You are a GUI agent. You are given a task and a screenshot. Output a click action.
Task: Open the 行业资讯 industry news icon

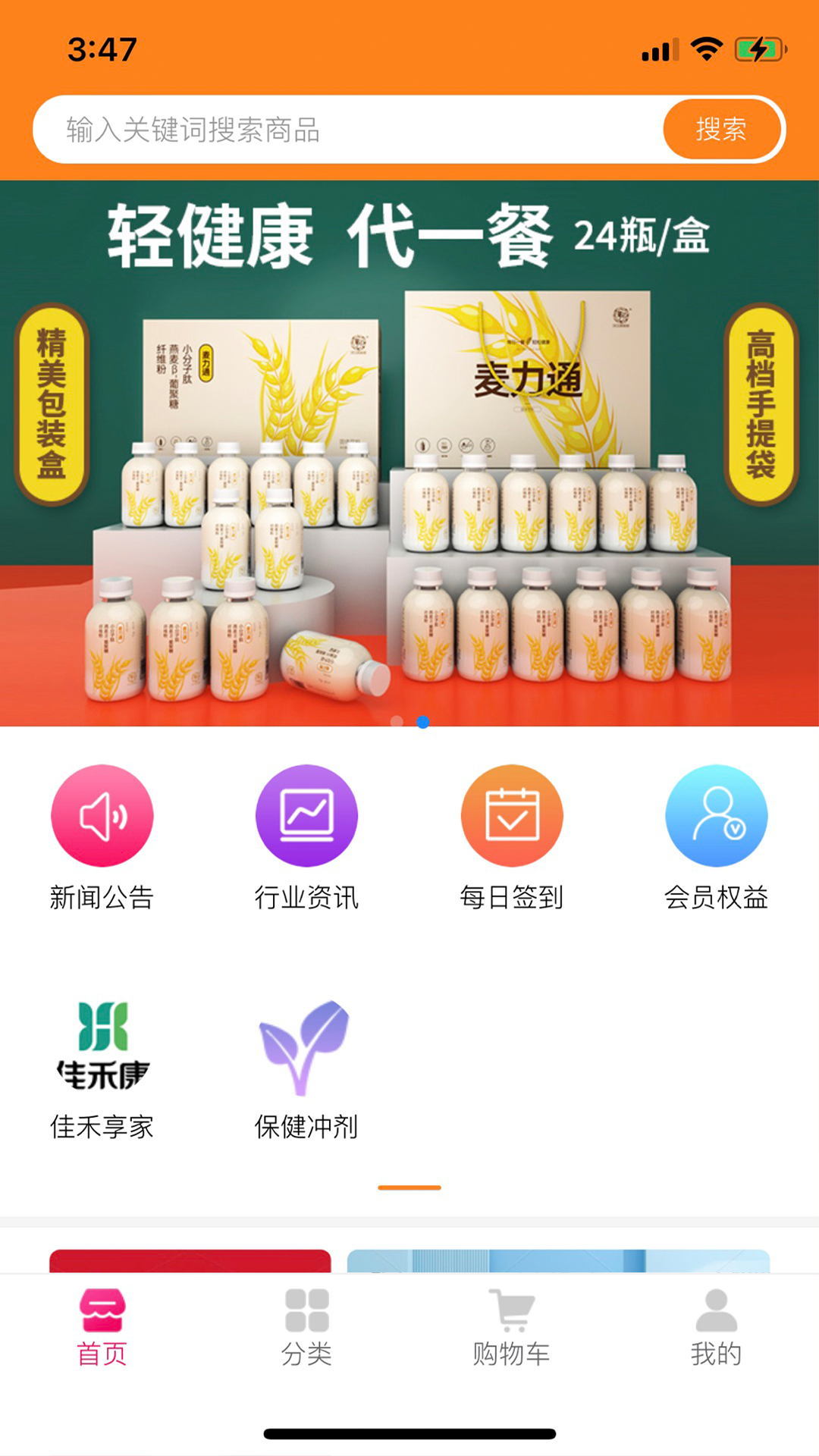tap(306, 815)
